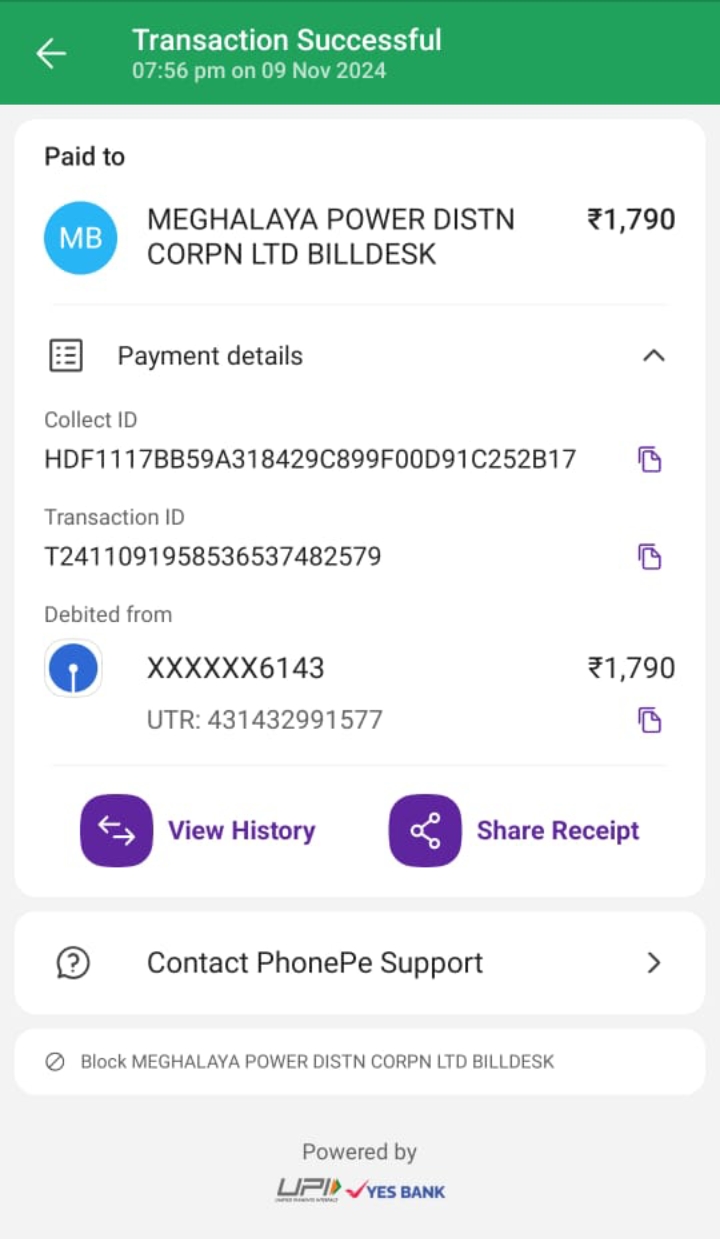Tap Share Receipt
The width and height of the screenshot is (720, 1239).
pos(514,830)
